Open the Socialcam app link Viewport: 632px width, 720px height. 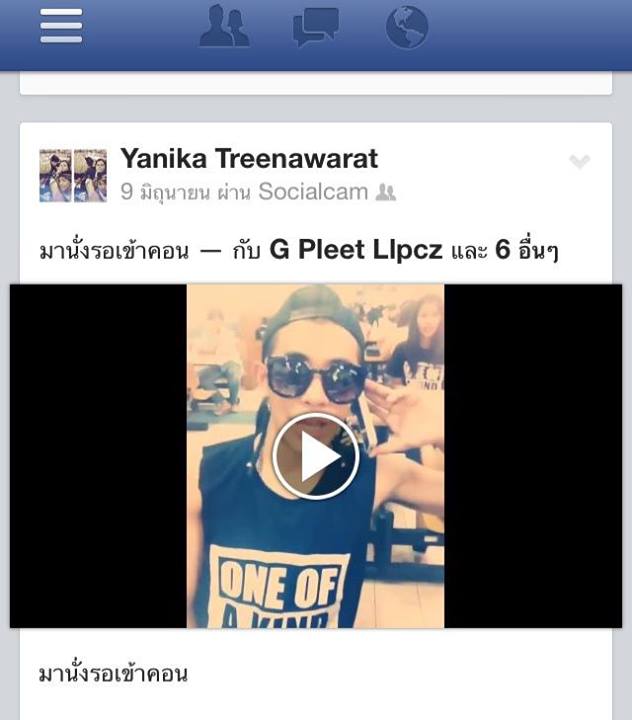[x=313, y=192]
